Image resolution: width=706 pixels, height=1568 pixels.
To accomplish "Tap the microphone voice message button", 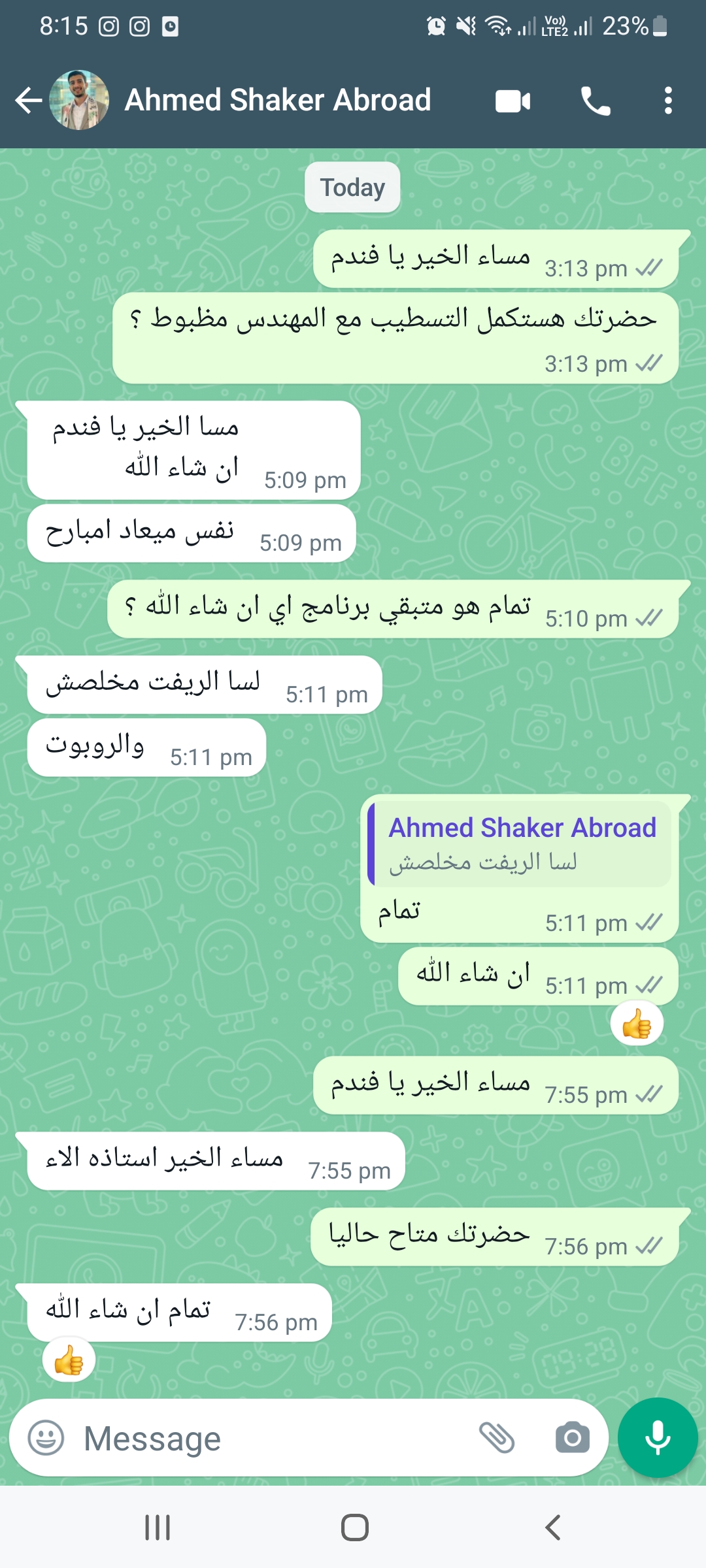I will 658,1437.
